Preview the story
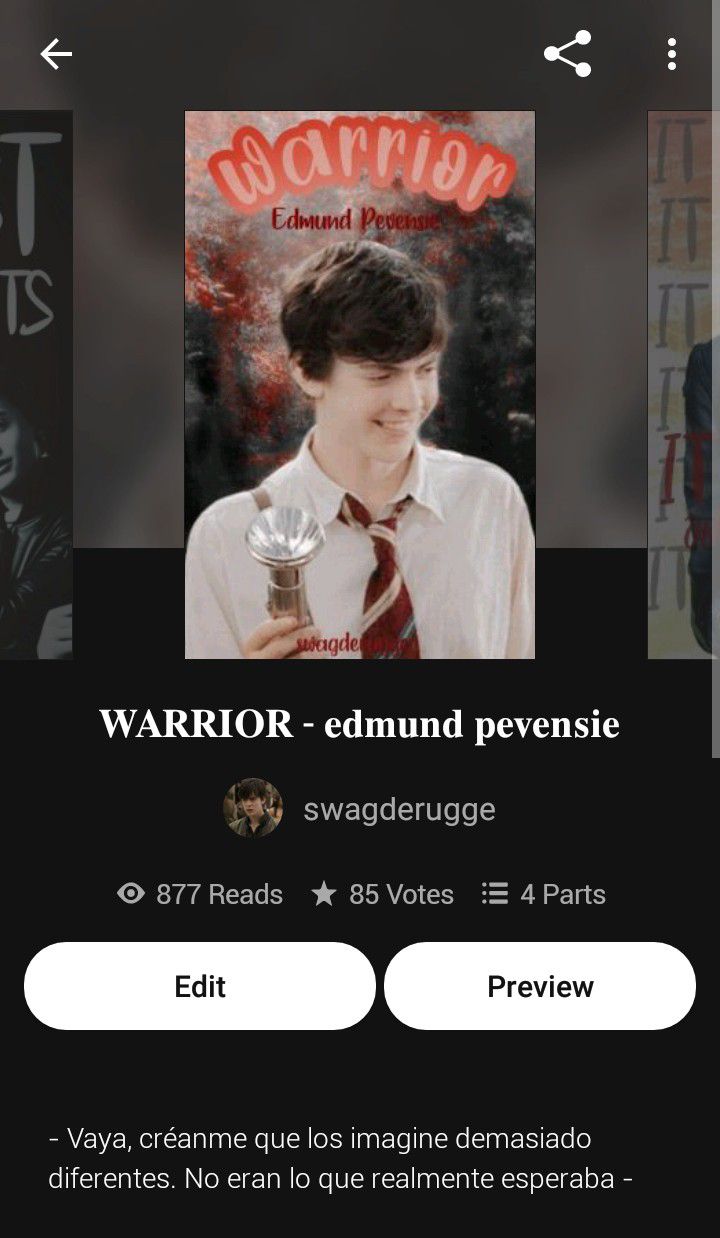The image size is (720, 1238). (540, 986)
